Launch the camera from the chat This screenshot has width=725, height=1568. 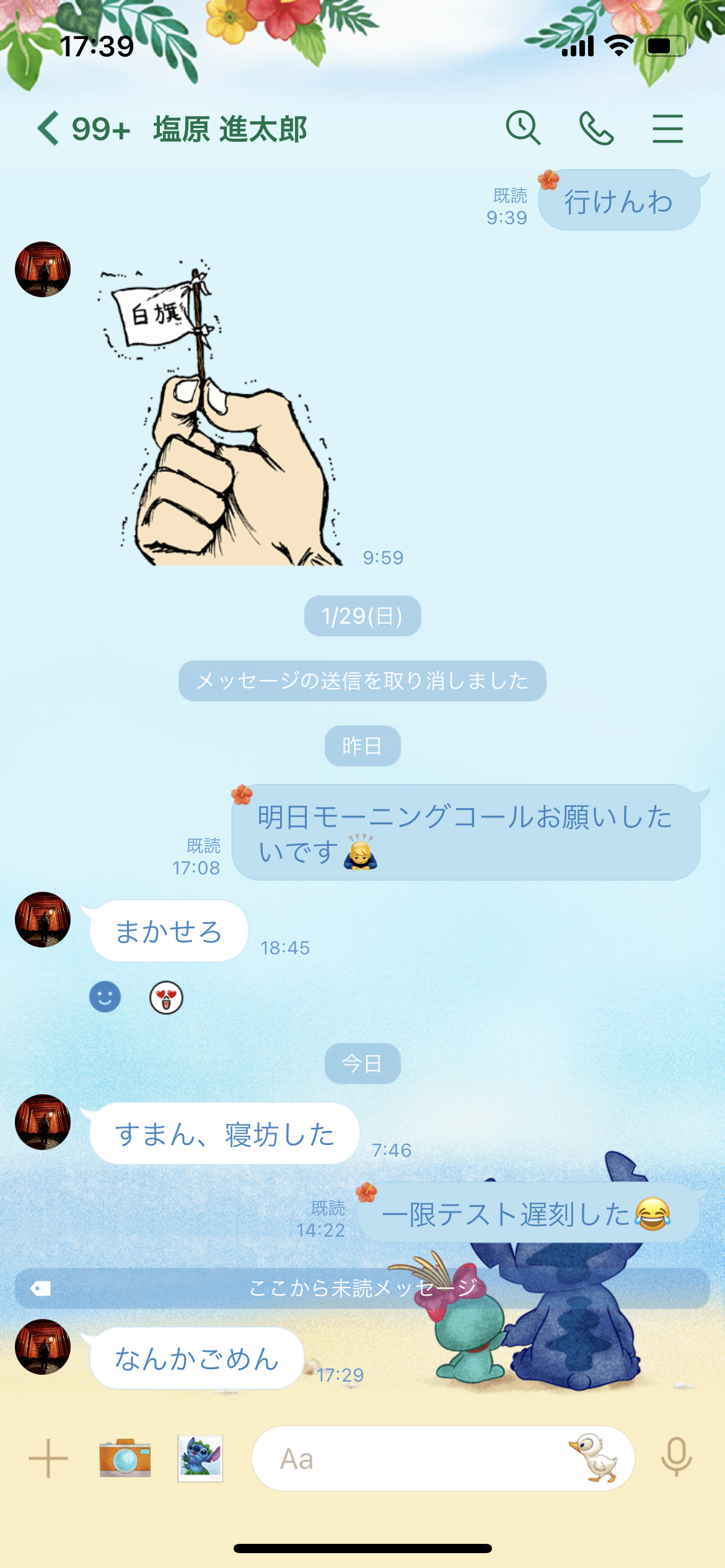tap(125, 1458)
